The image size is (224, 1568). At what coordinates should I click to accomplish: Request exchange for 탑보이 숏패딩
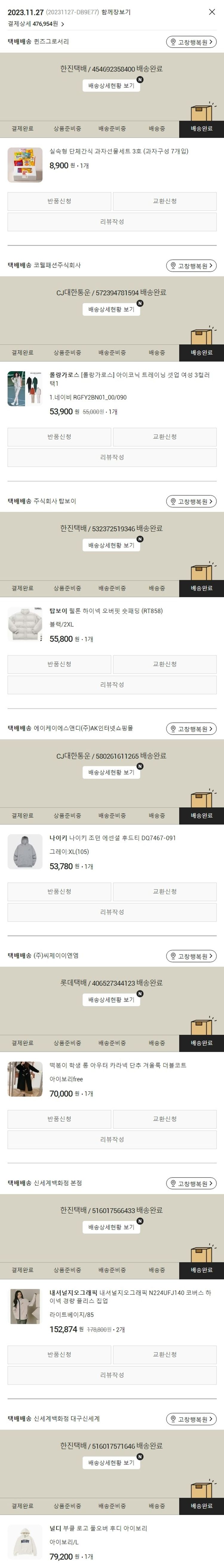tap(165, 664)
